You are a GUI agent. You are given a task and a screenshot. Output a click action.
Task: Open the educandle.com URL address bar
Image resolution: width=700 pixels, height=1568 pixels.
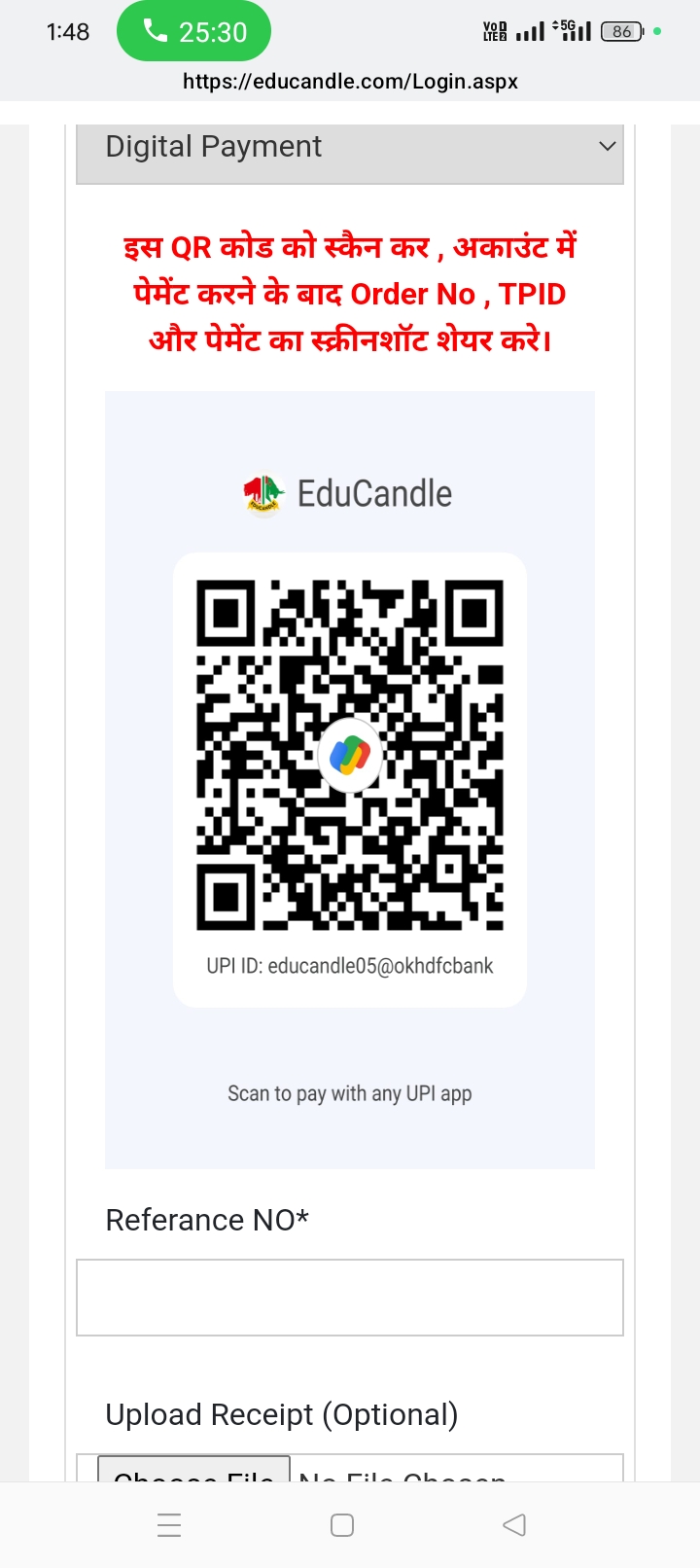click(350, 82)
